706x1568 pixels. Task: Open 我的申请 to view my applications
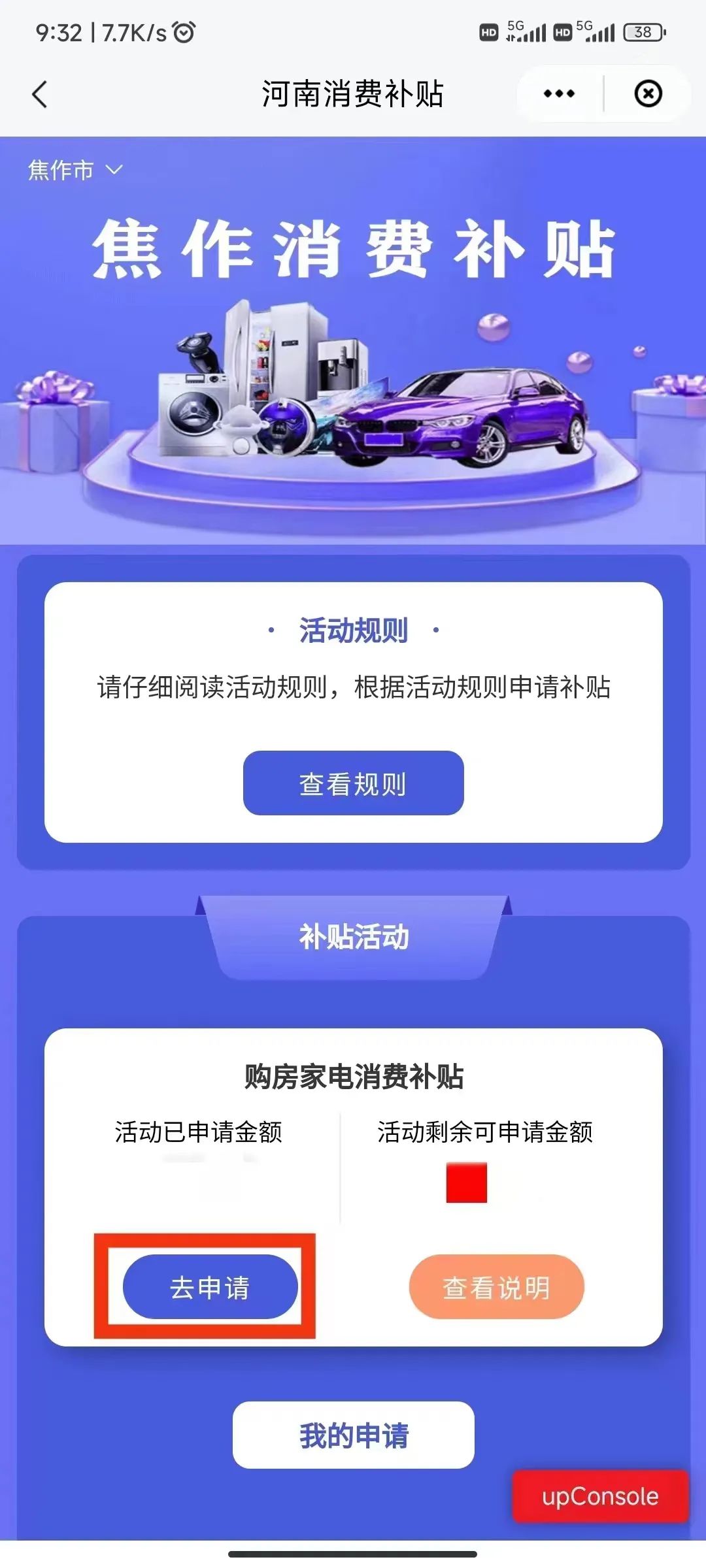[353, 1435]
